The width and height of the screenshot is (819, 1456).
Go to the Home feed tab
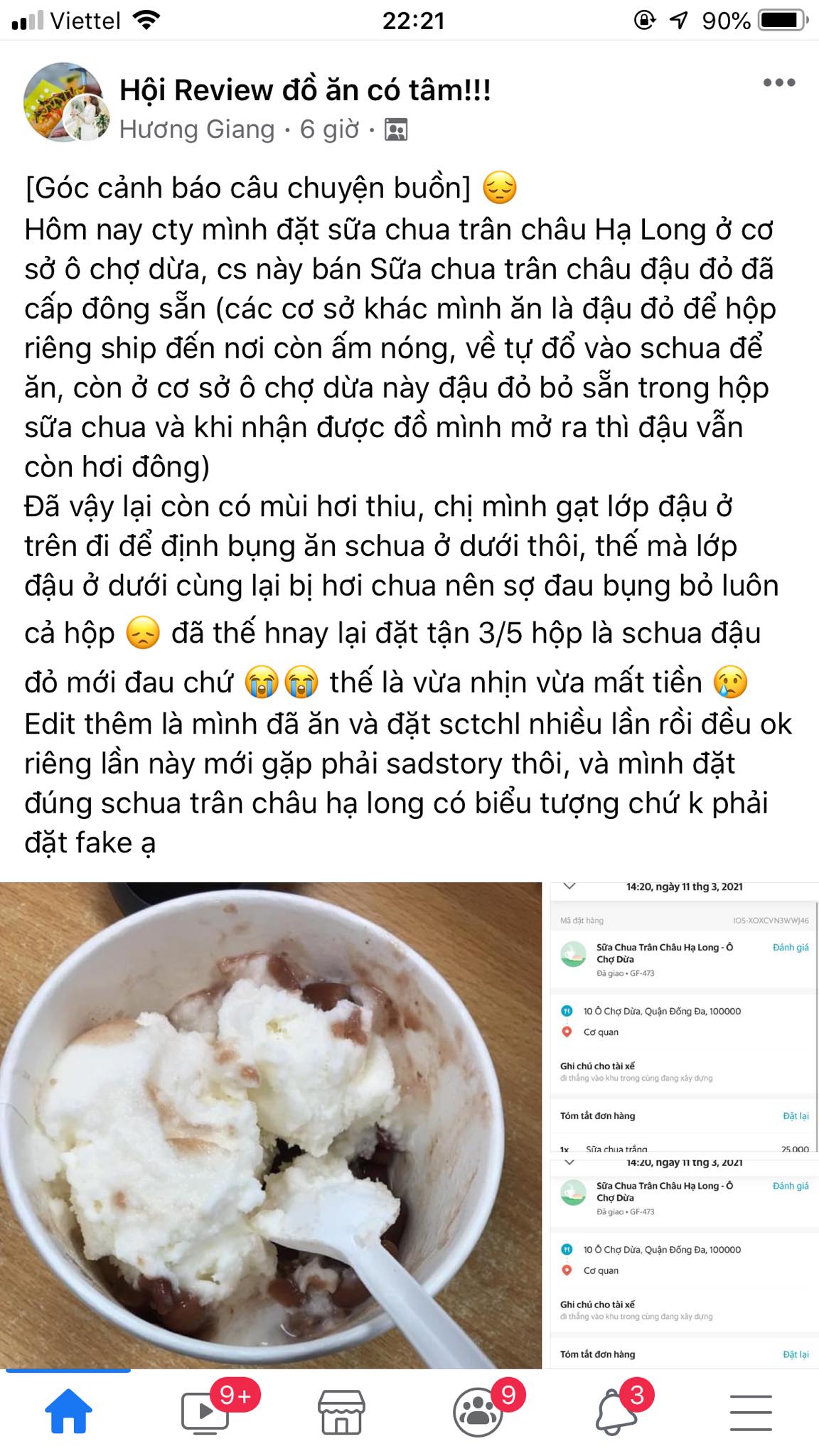(x=69, y=1412)
